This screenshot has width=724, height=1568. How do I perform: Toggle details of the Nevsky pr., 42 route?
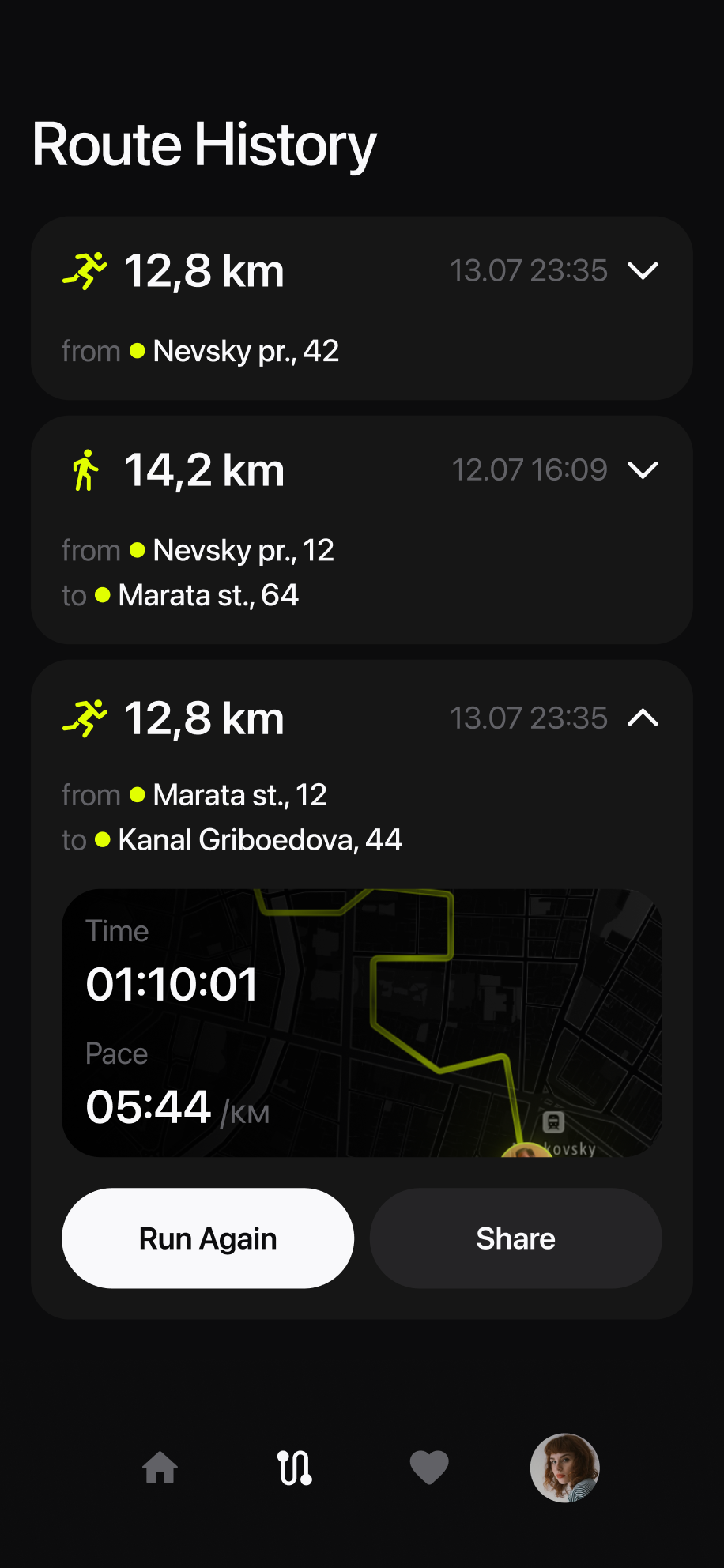(x=643, y=270)
